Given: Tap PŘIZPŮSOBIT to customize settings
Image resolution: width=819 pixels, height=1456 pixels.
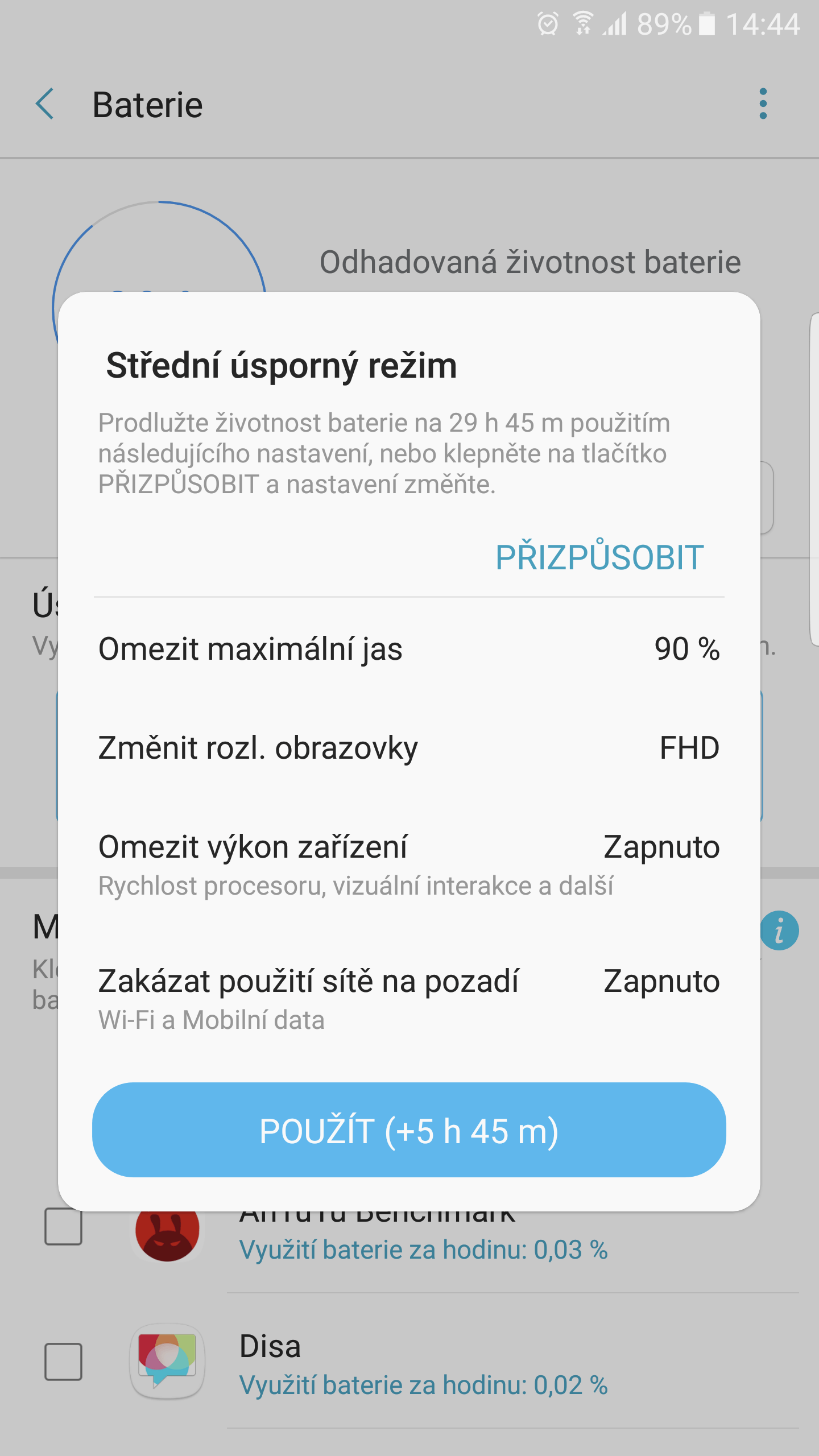Looking at the screenshot, I should (x=599, y=556).
